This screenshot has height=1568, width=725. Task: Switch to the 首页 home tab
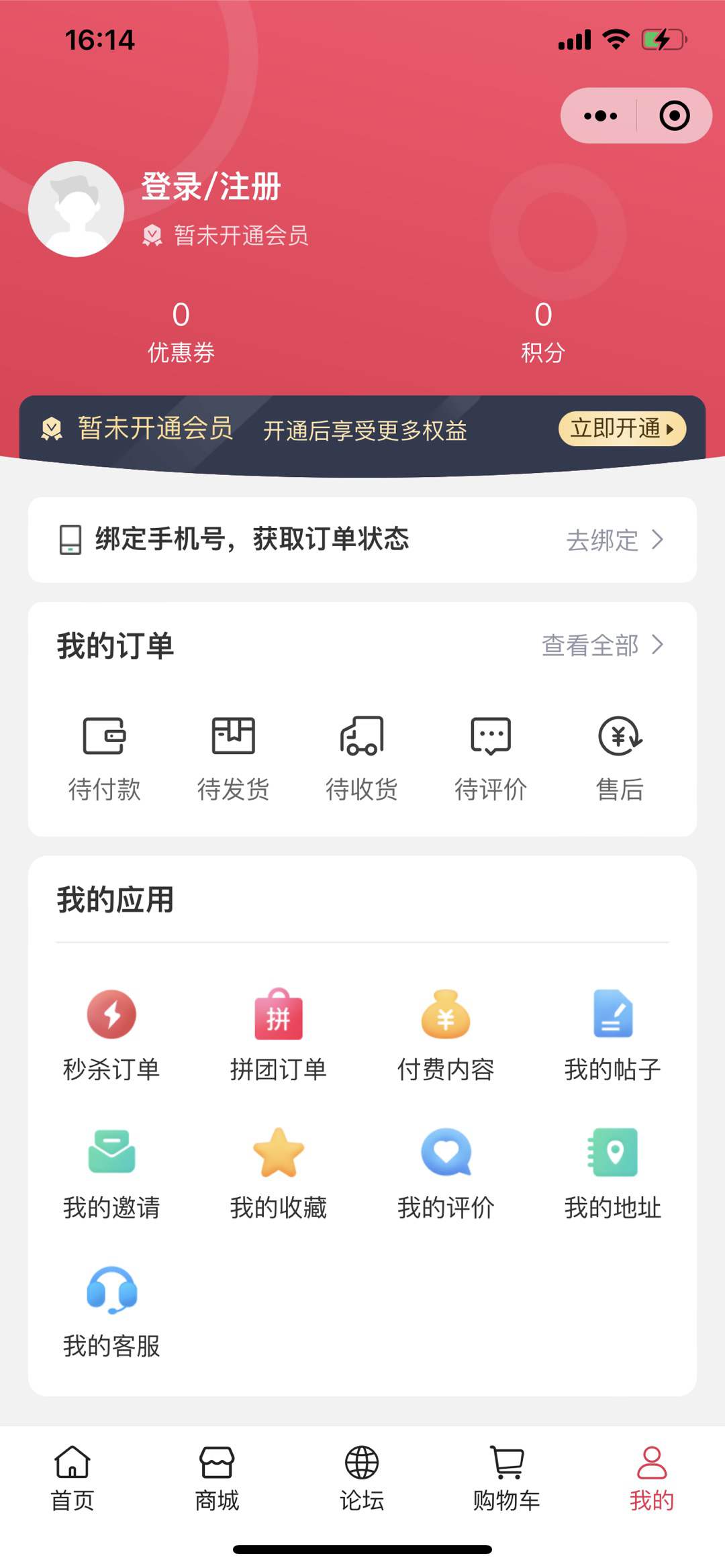pyautogui.click(x=72, y=1479)
